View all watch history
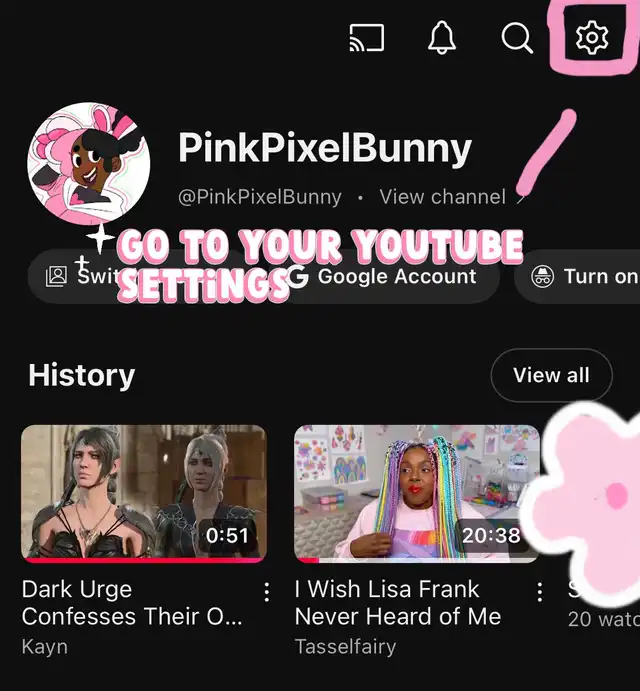This screenshot has height=691, width=640. pyautogui.click(x=551, y=376)
